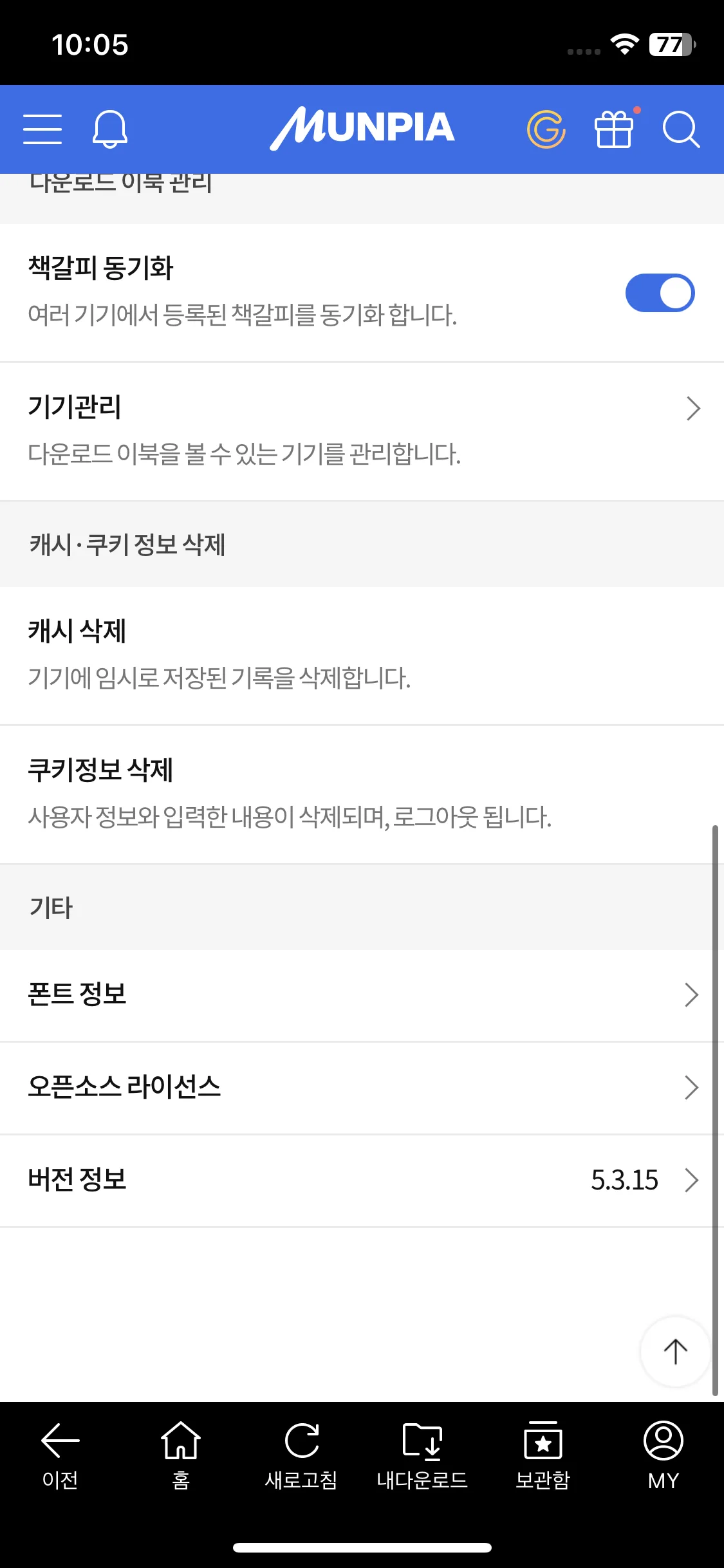Tap the scroll-to-top arrow button
The image size is (724, 1568).
[x=675, y=1351]
